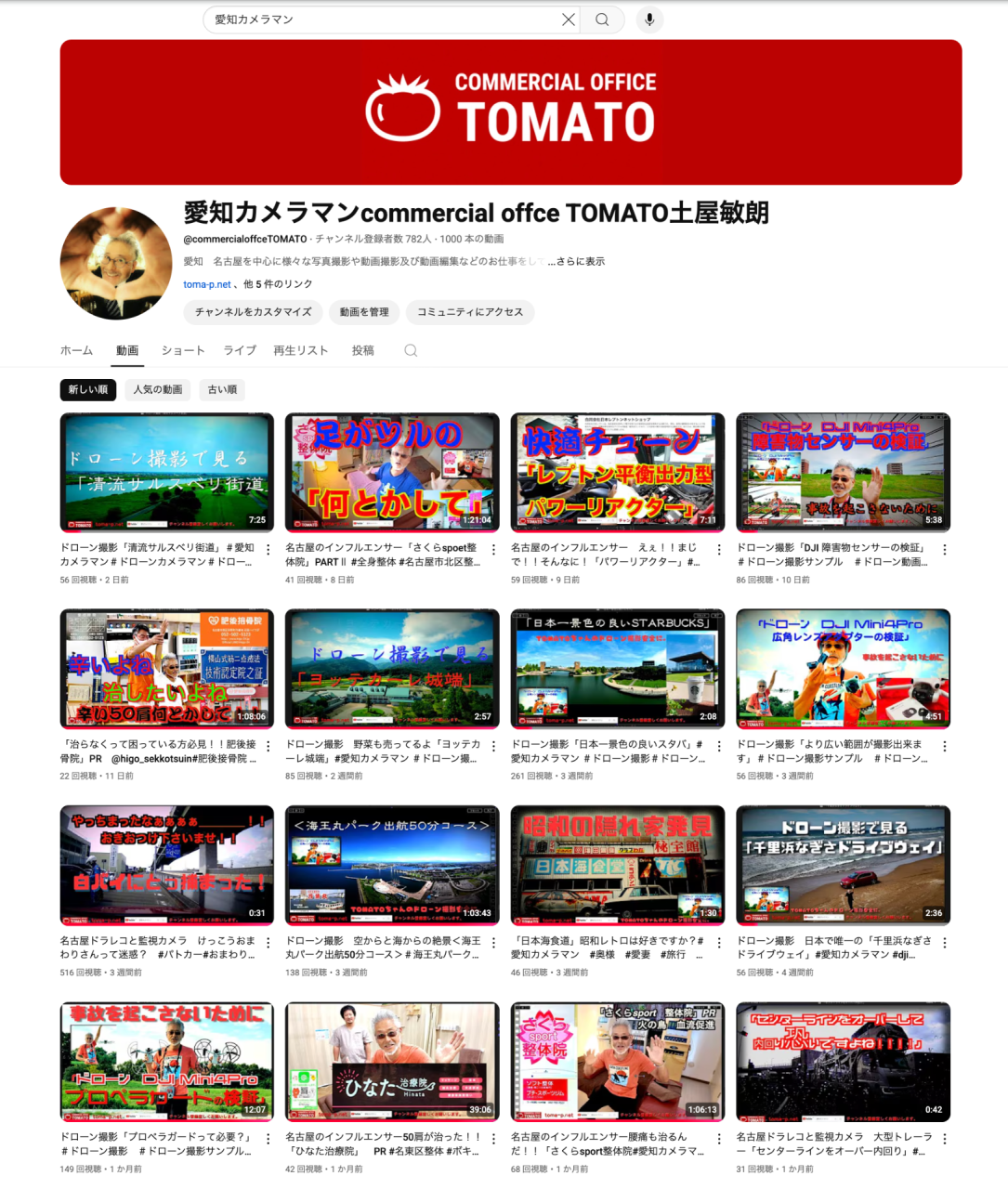Sort videos by 古い順 chip
The image size is (1008, 1189).
click(x=222, y=389)
